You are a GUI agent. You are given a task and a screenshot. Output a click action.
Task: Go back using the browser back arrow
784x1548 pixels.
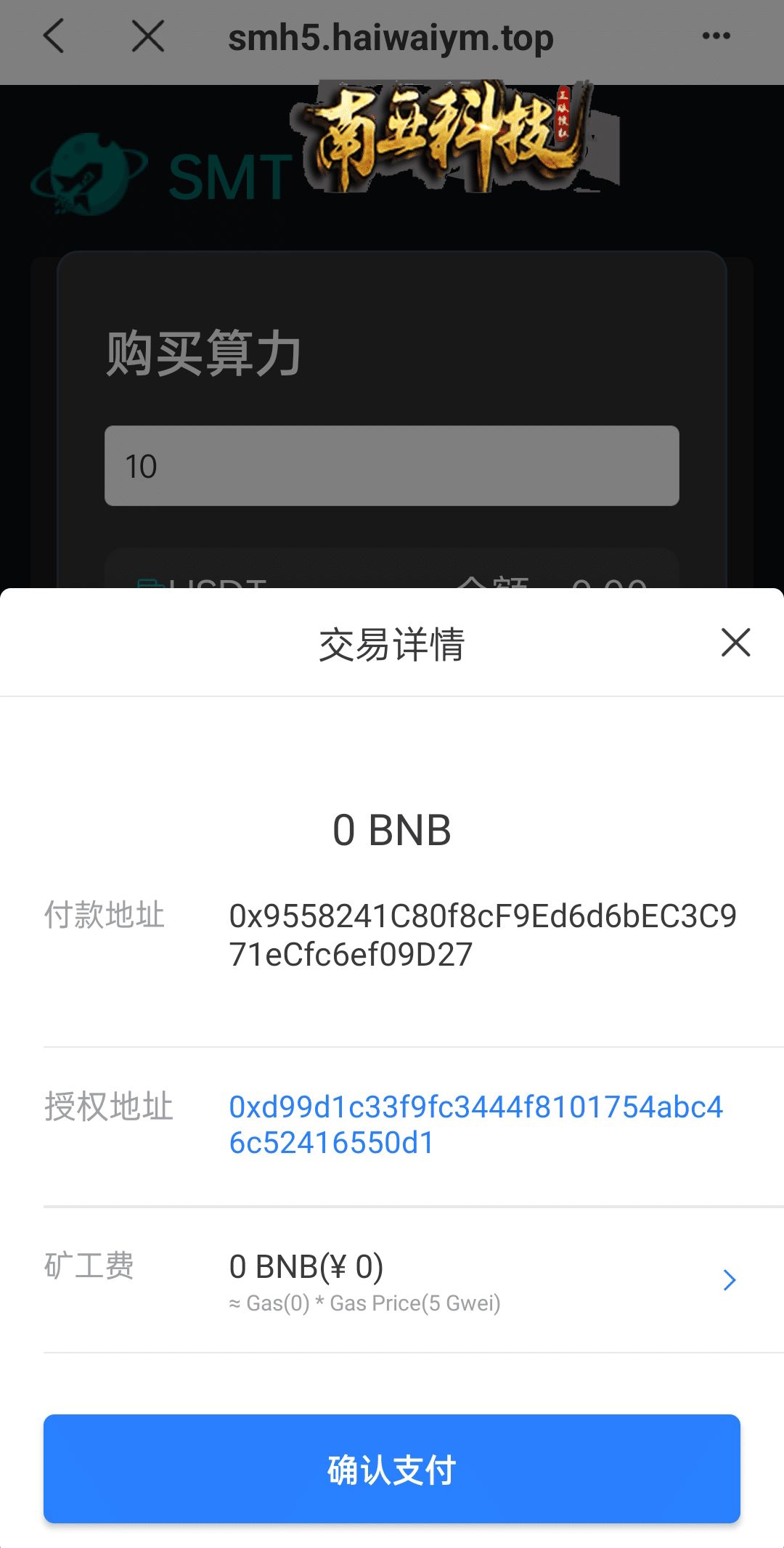pos(54,36)
